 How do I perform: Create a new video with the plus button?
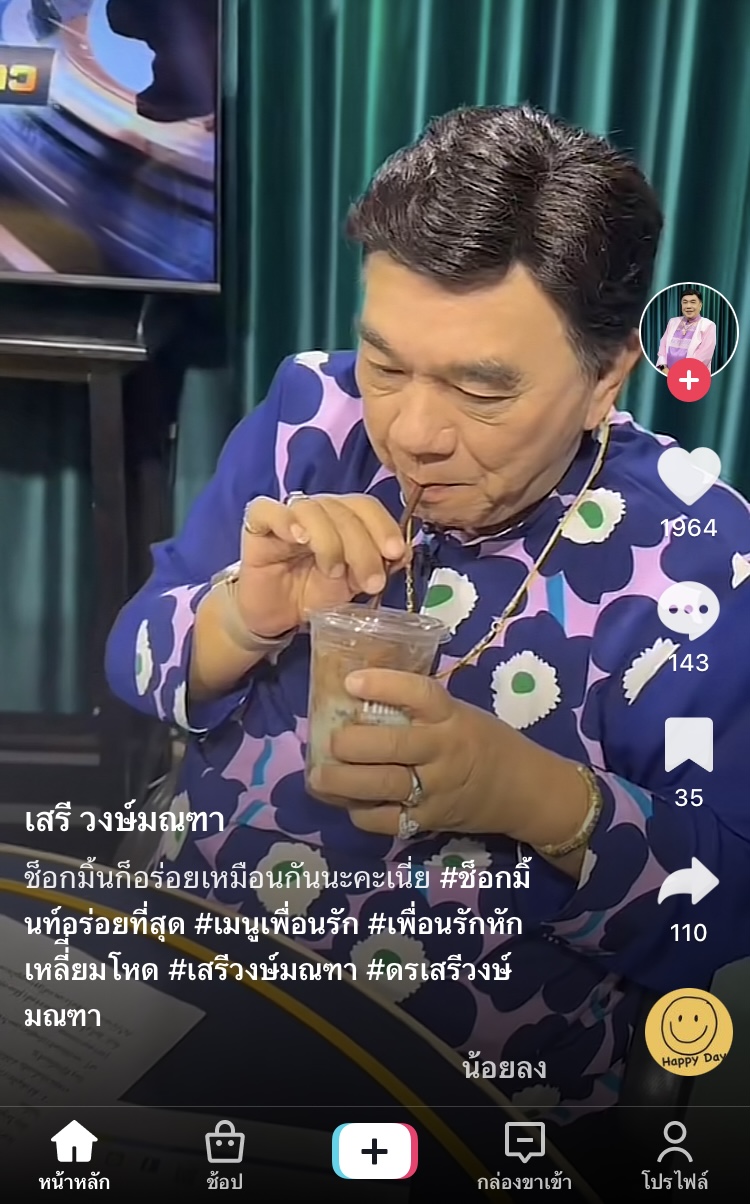tap(375, 1151)
